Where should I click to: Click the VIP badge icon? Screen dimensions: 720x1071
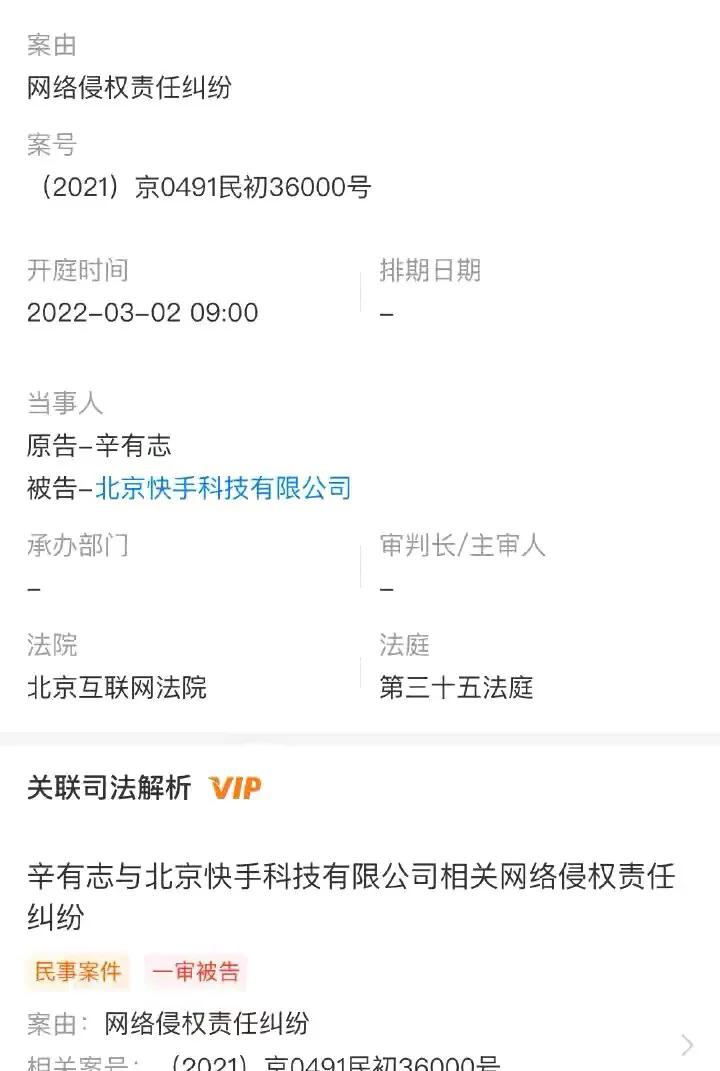point(235,788)
